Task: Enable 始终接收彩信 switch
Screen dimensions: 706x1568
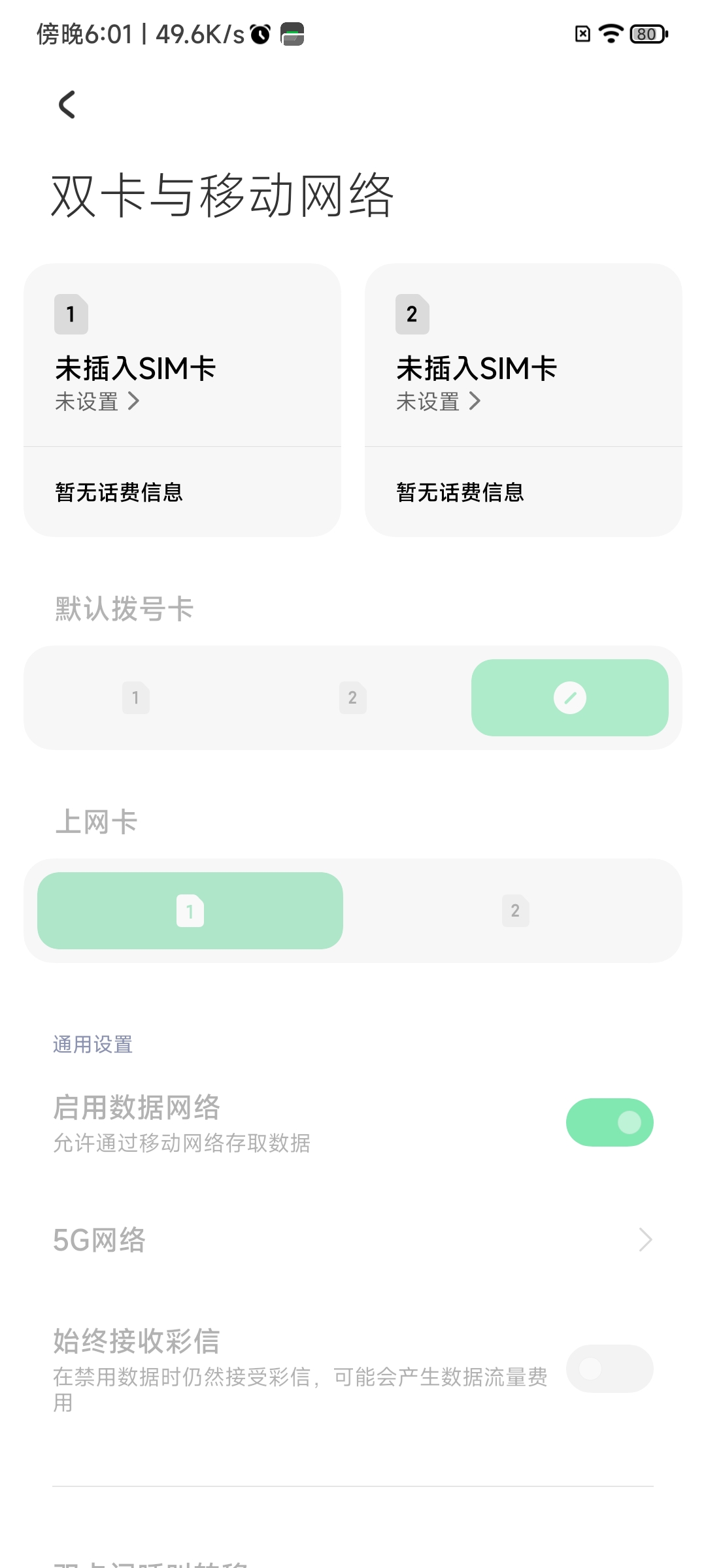Action: (x=609, y=1369)
